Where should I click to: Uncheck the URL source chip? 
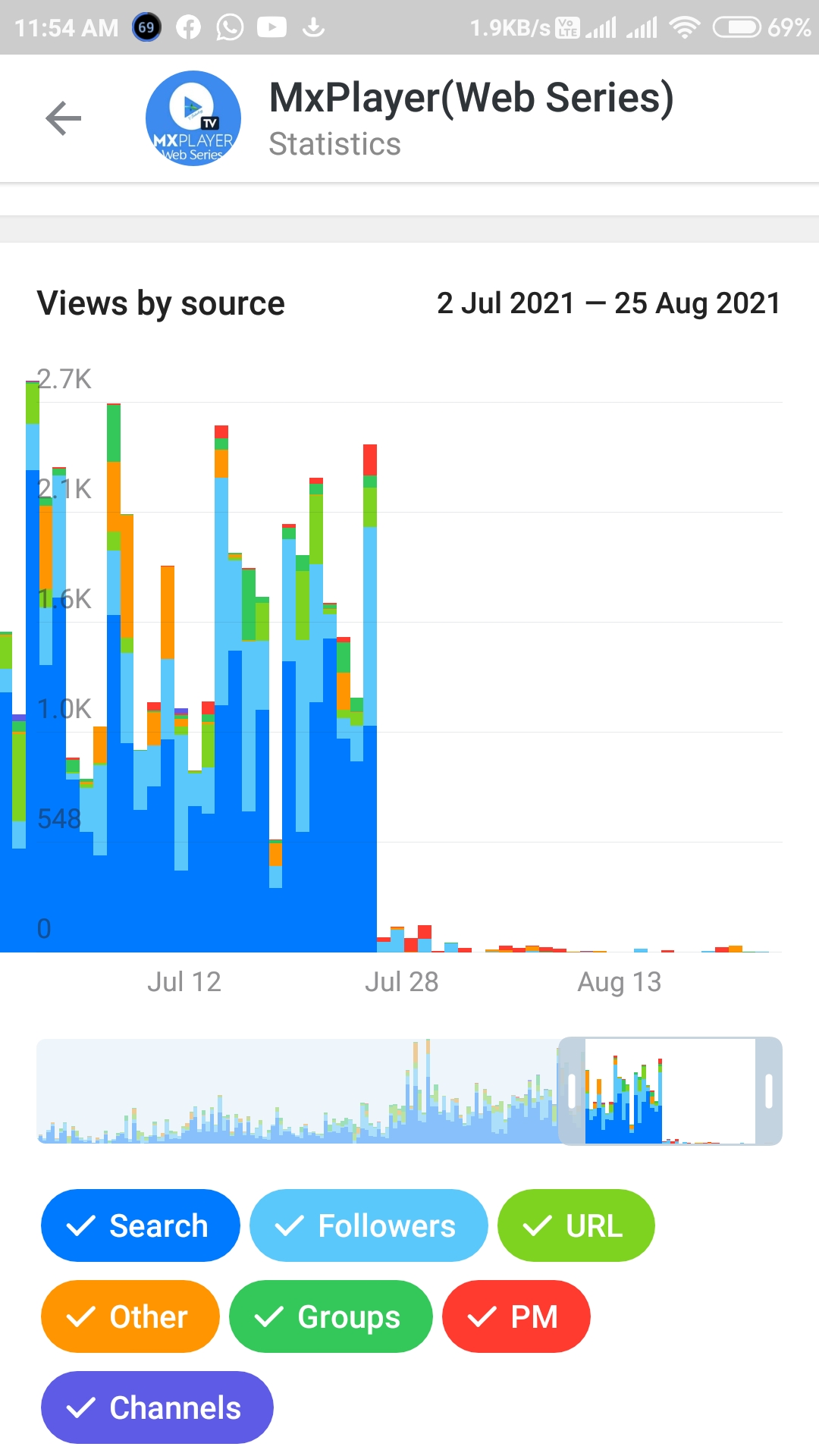(x=576, y=1225)
